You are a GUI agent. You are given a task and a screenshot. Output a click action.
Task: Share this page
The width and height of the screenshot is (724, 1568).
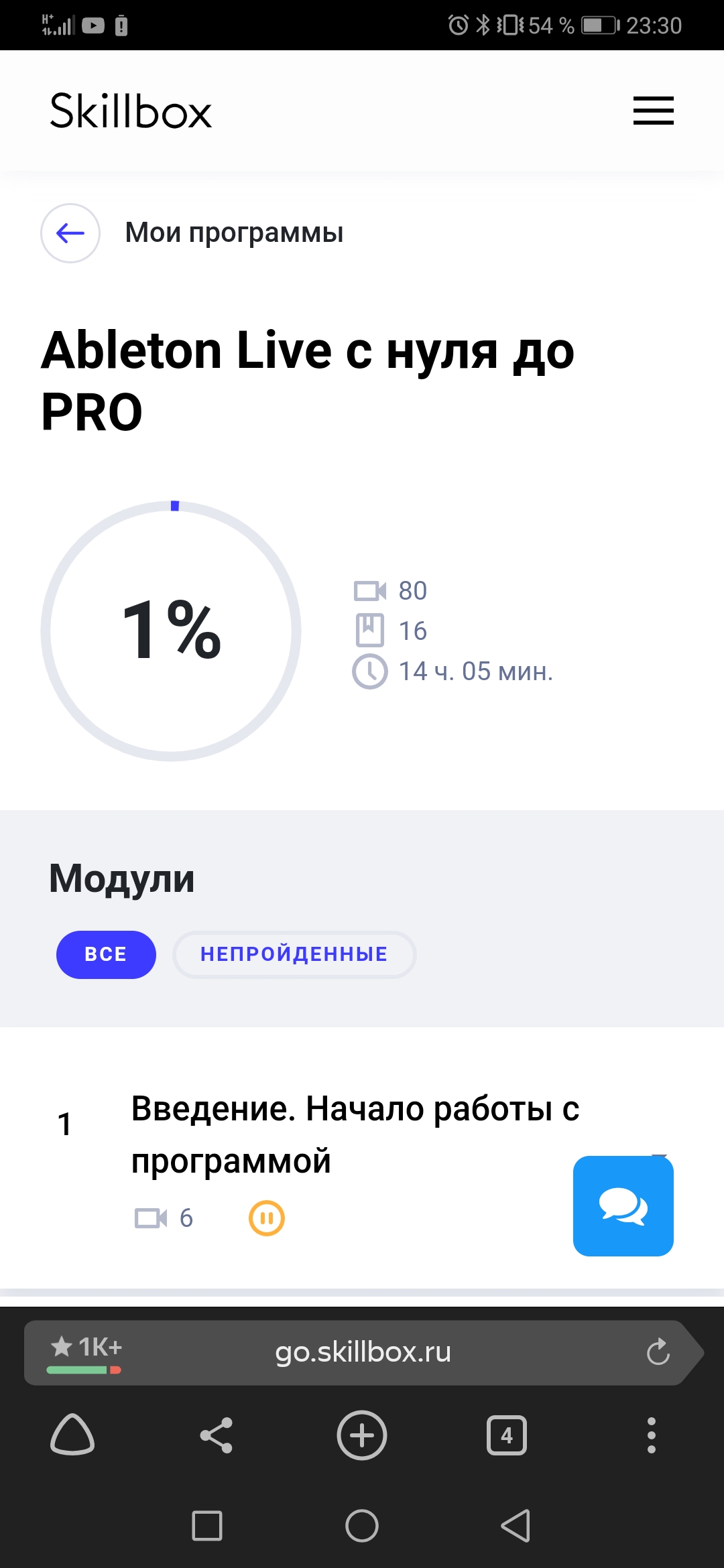(217, 1435)
